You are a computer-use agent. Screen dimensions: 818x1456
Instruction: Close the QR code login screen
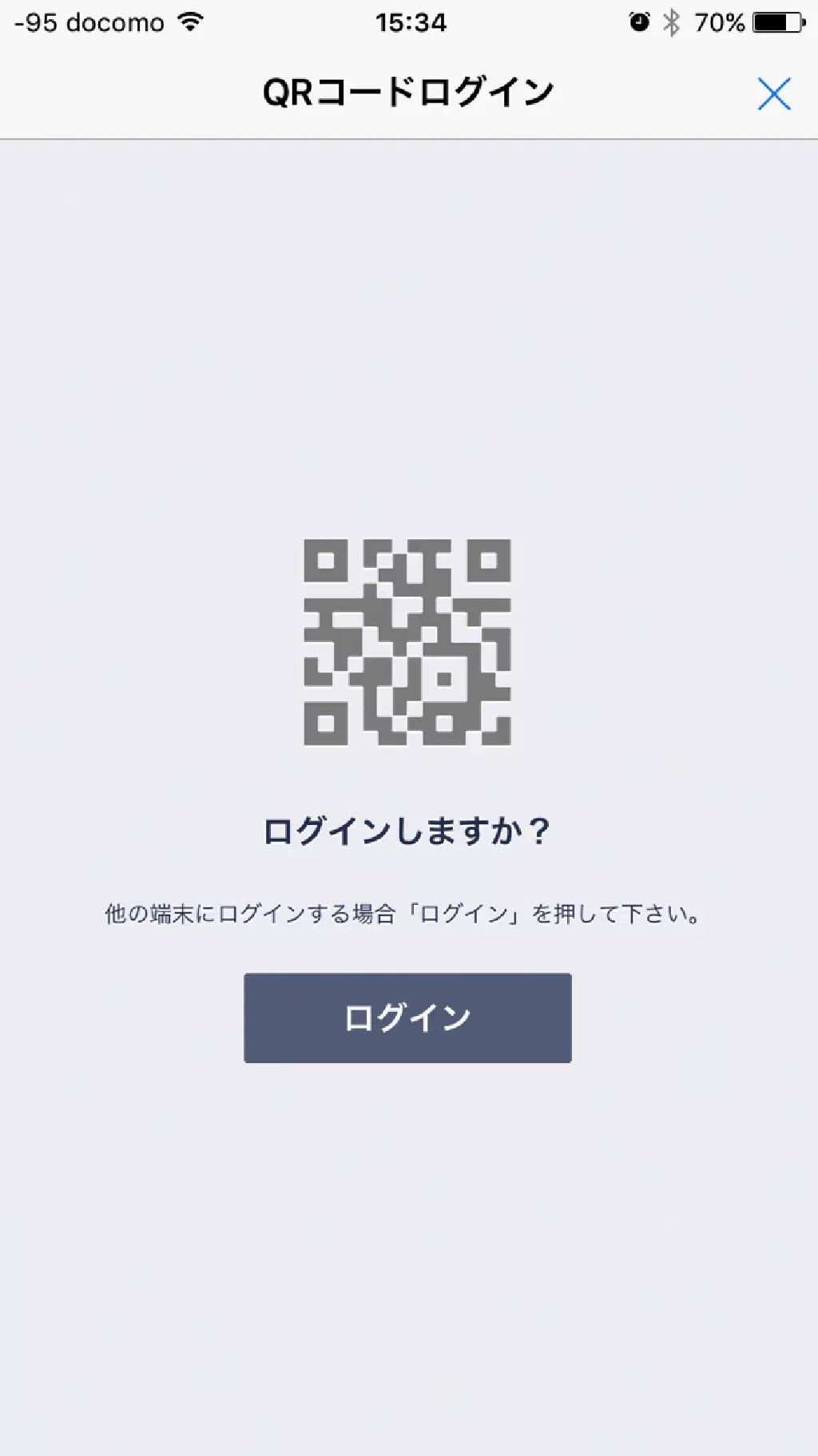(x=773, y=94)
